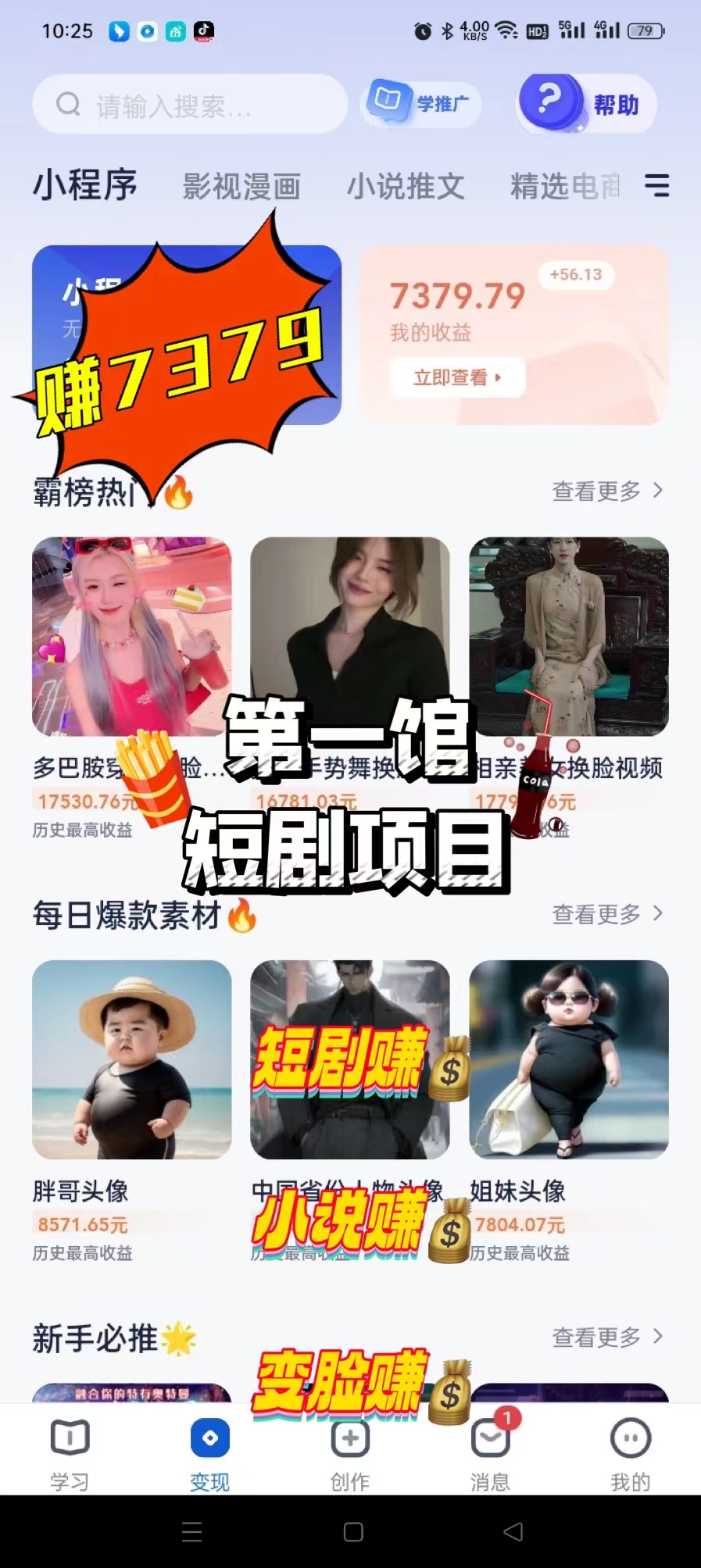Go to the 我的 profile tab
The image size is (701, 1568).
tap(631, 1455)
